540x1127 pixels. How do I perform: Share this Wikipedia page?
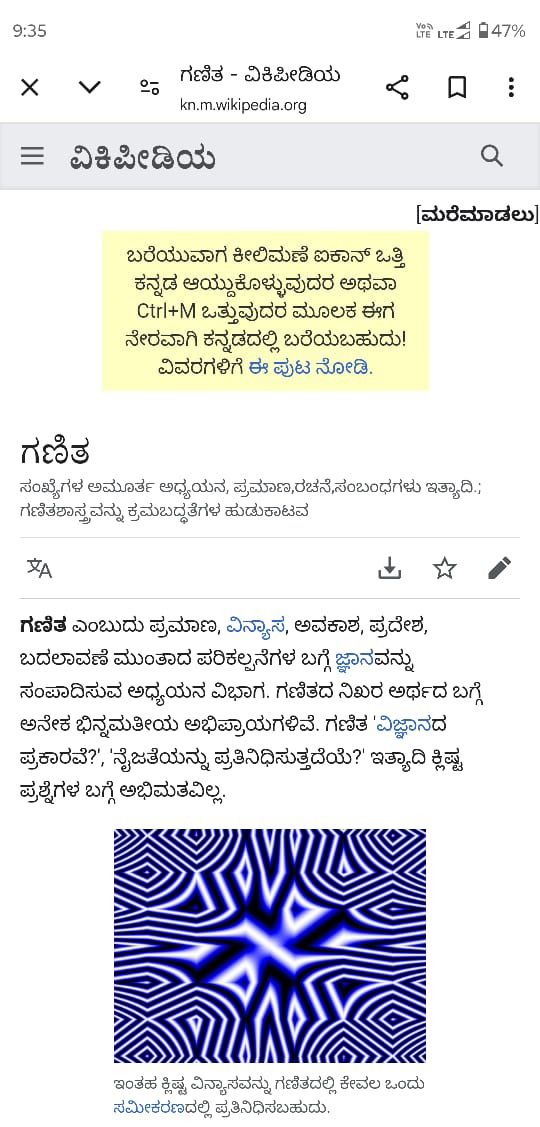pos(397,88)
